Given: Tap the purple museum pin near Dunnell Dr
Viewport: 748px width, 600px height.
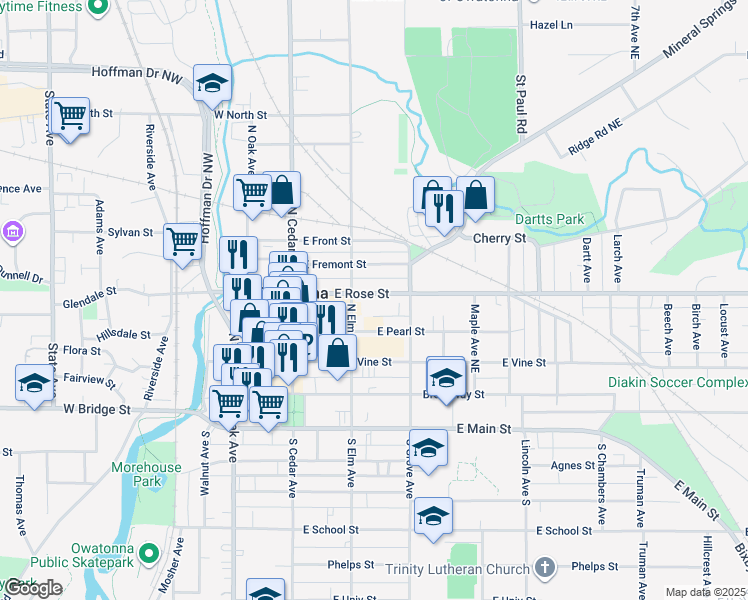Looking at the screenshot, I should [13, 233].
